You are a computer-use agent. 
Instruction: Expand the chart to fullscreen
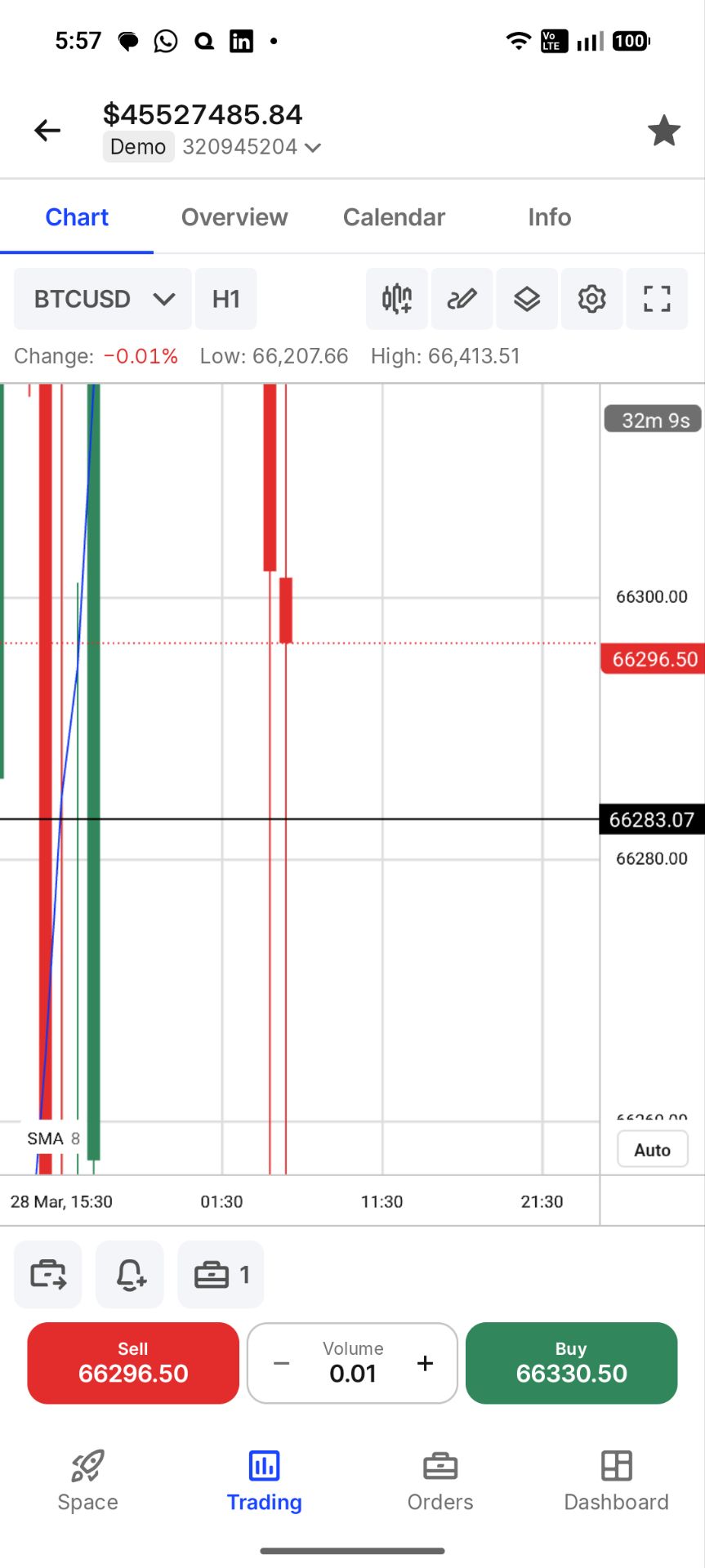[x=657, y=299]
